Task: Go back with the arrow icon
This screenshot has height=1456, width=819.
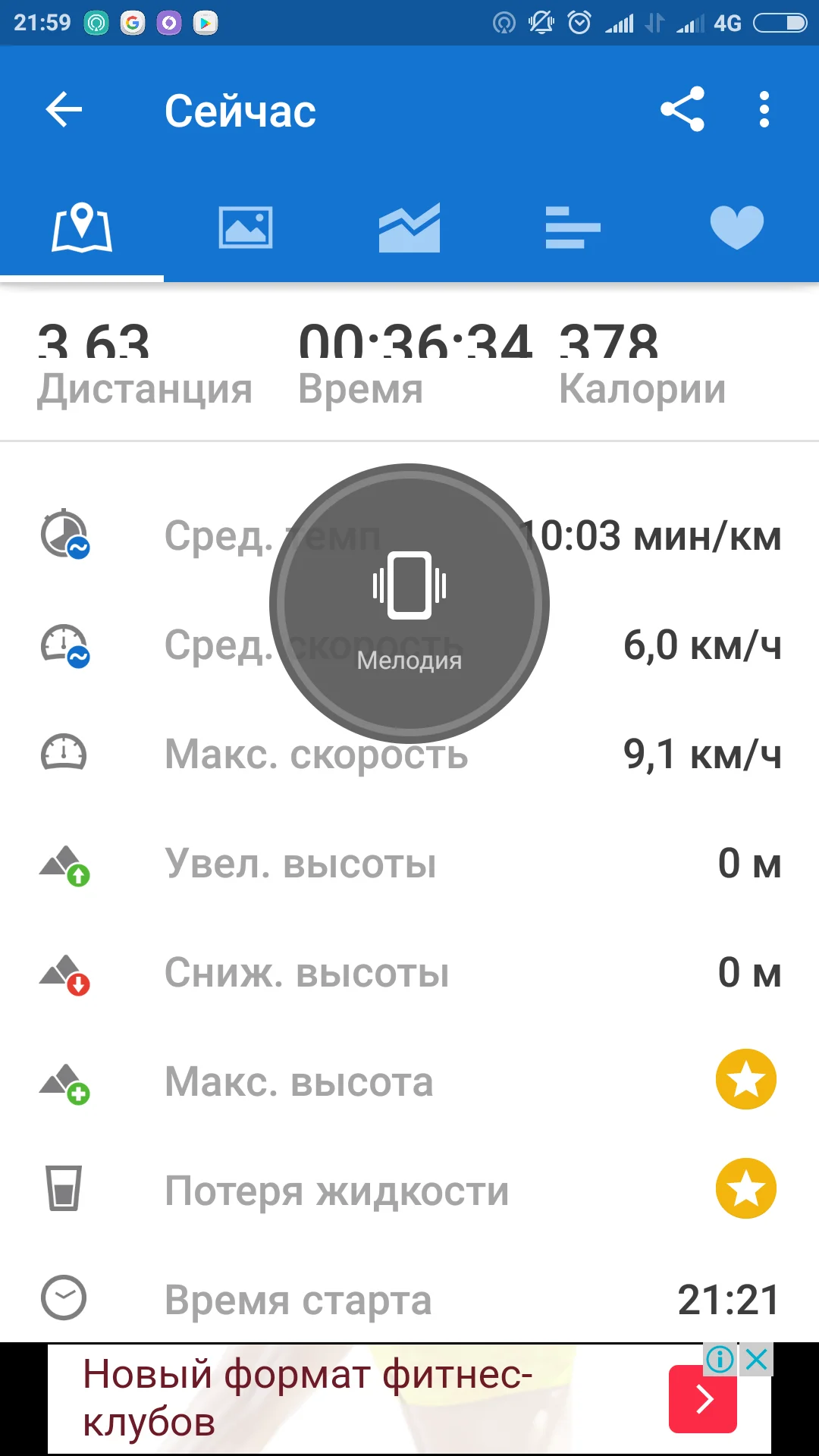Action: [x=64, y=110]
